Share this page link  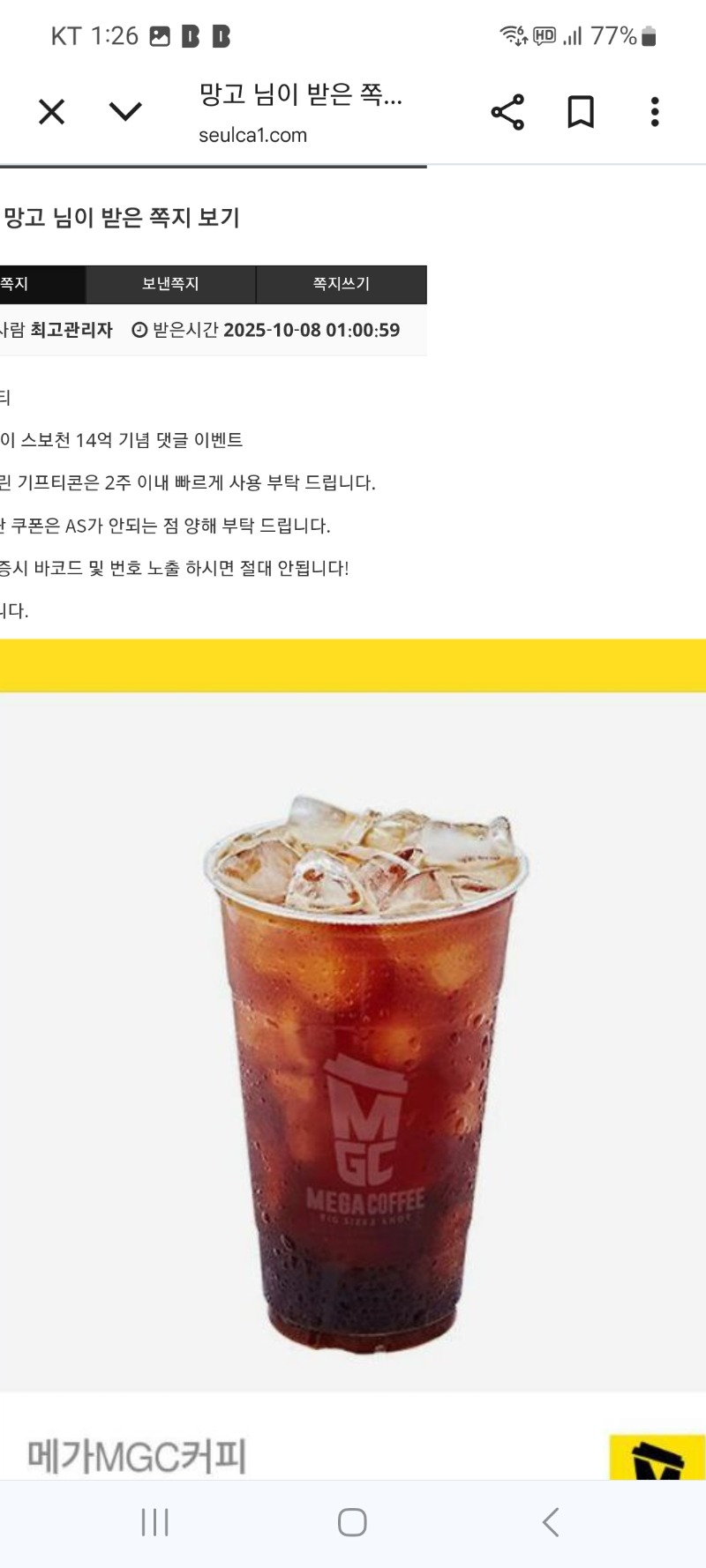pos(507,112)
